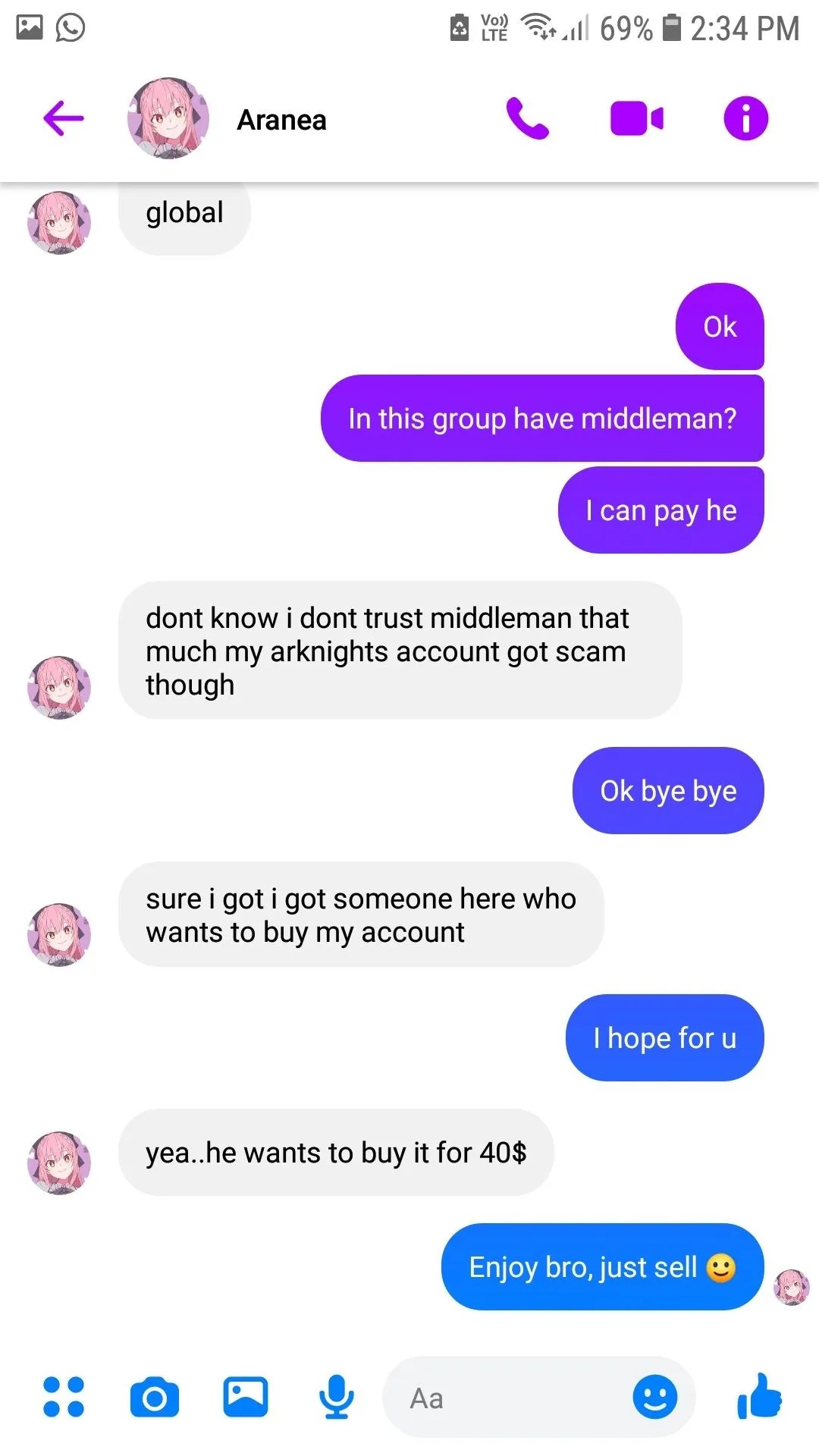Open Aranea's profile picture
Screen dimensions: 819x1456
coord(168,118)
